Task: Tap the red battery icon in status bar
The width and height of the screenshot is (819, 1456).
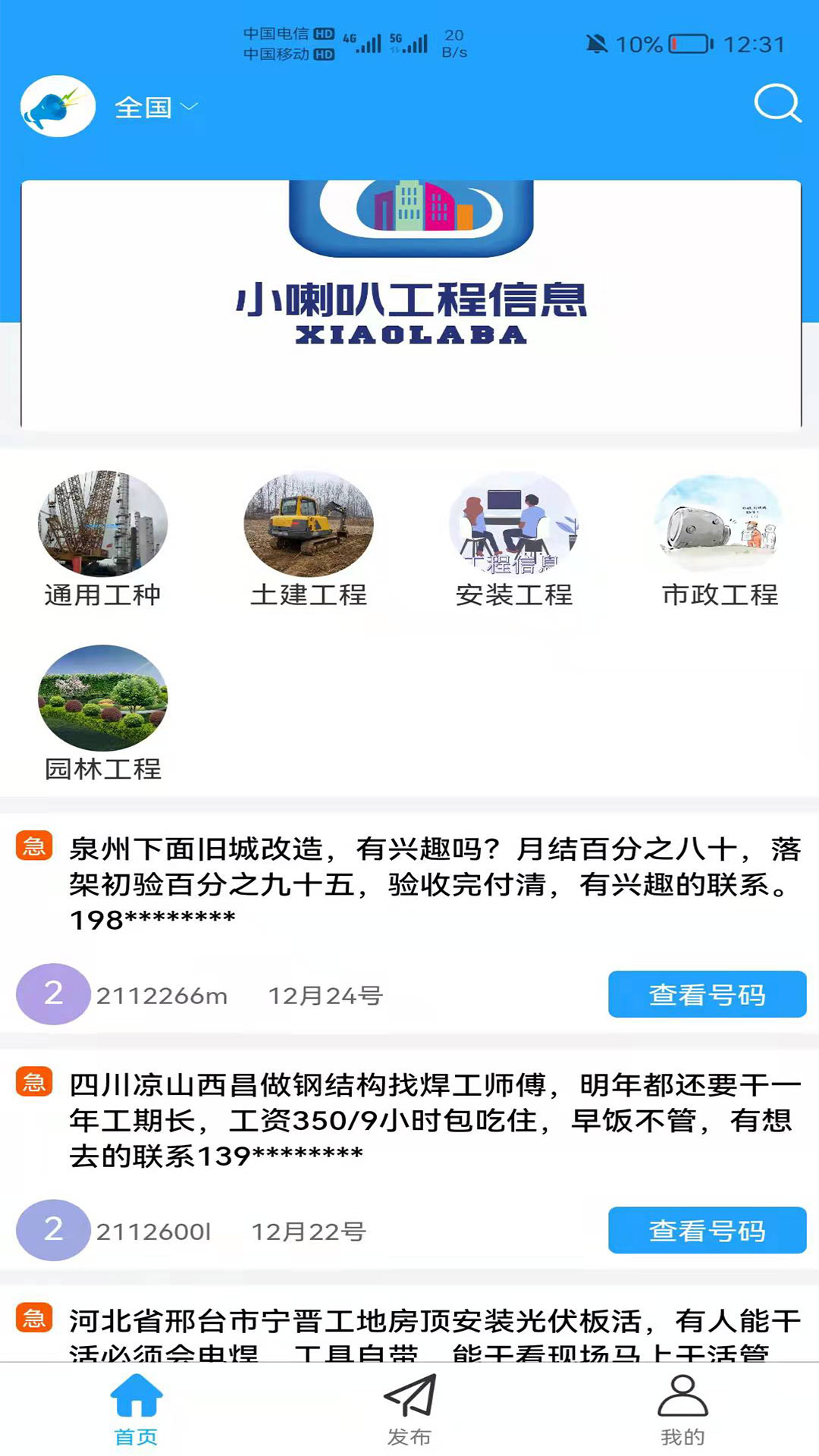Action: click(691, 43)
